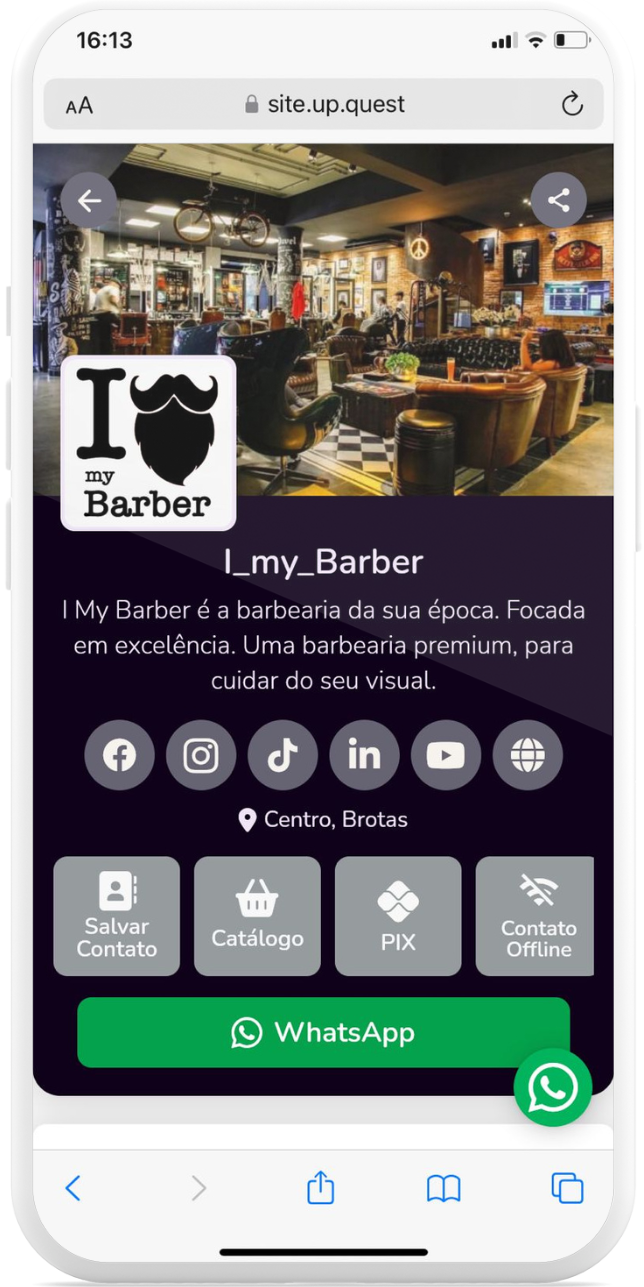Open the Instagram profile
Screen dimensions: 644x1287
click(201, 756)
